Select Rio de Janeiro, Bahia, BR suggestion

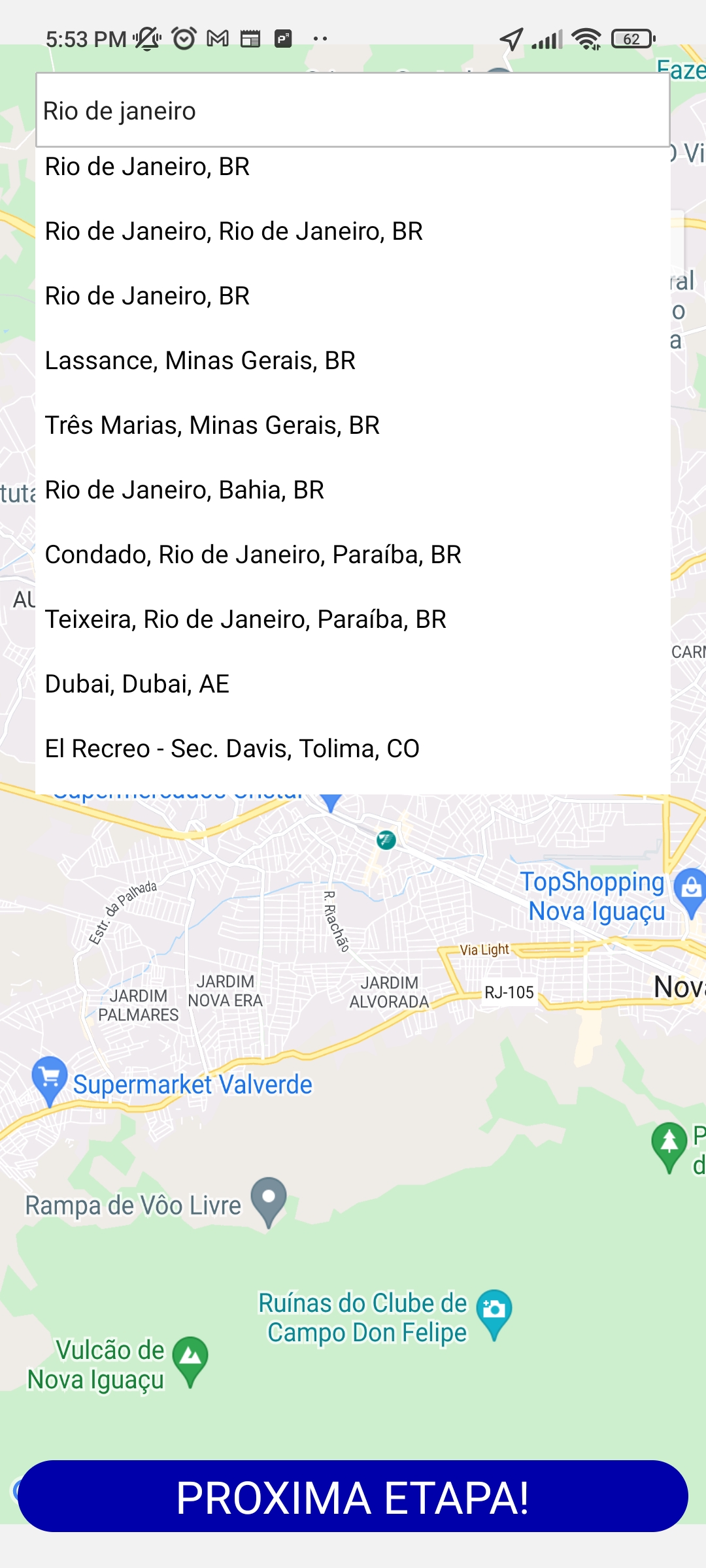click(184, 490)
